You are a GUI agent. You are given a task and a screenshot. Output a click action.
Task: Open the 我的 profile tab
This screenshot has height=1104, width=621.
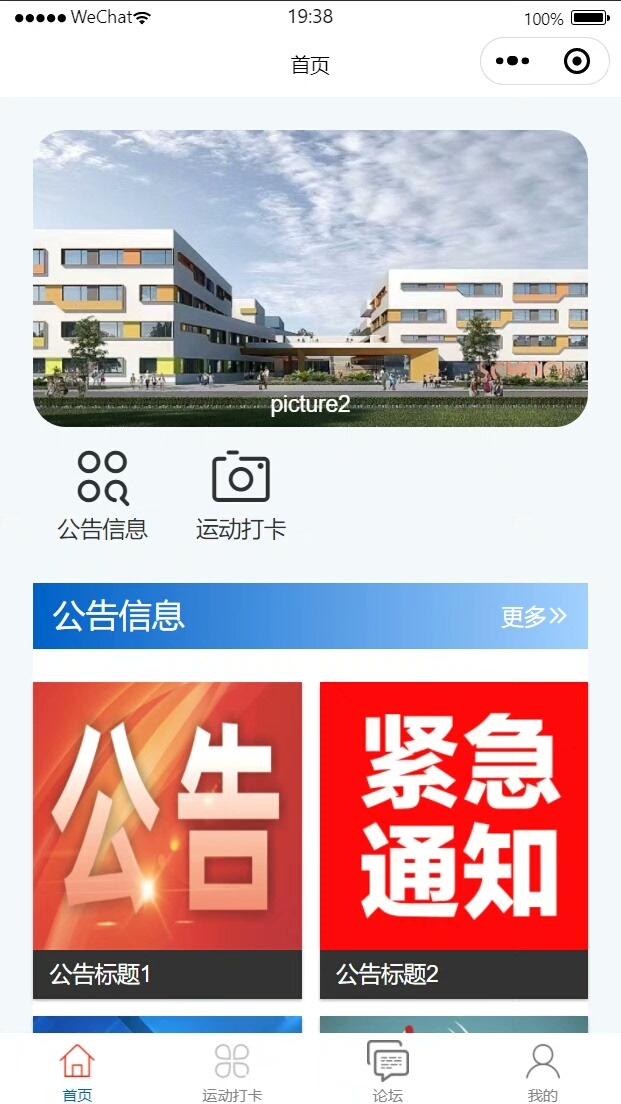point(543,1071)
